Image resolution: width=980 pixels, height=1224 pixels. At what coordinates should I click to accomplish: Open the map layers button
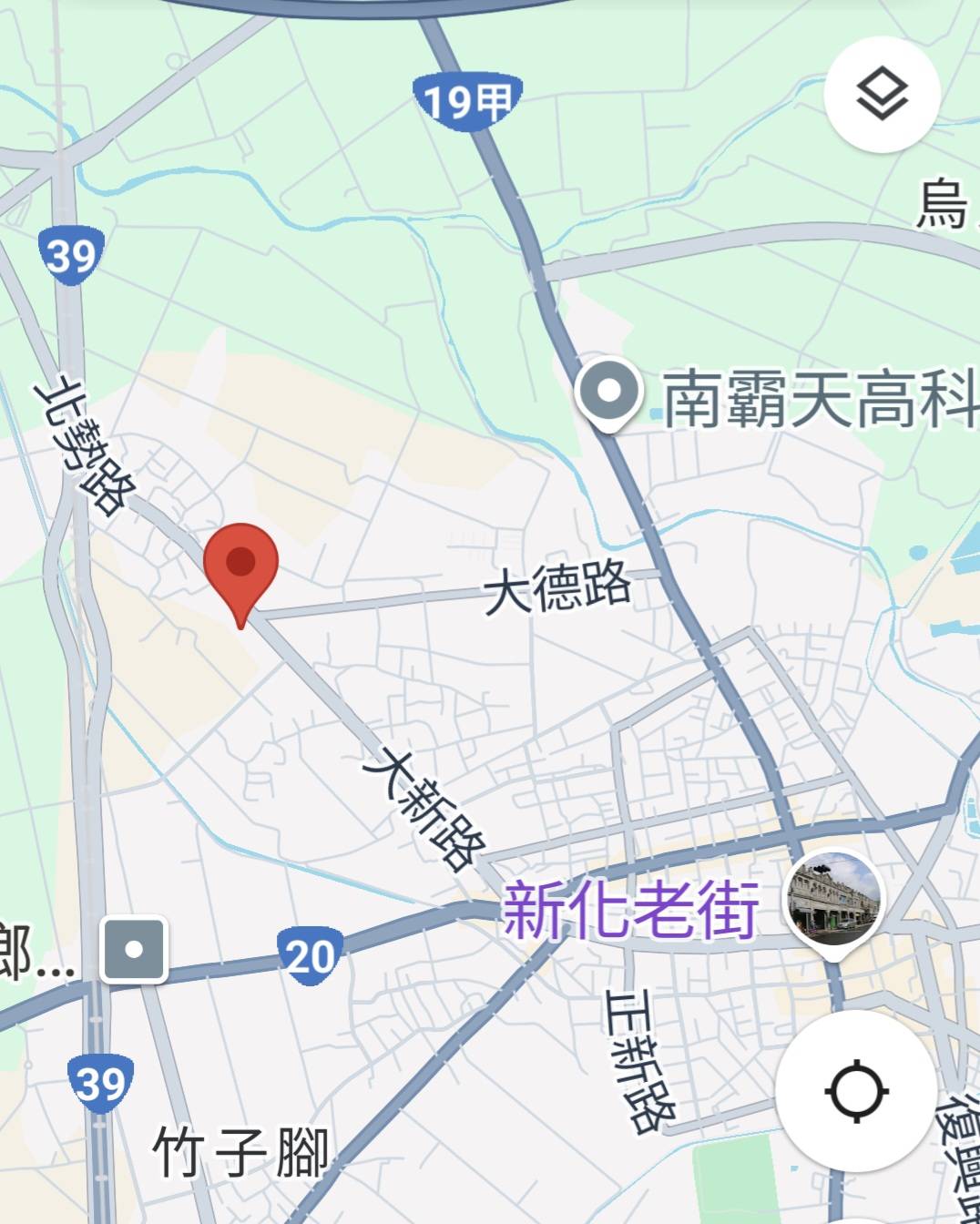coord(882,94)
